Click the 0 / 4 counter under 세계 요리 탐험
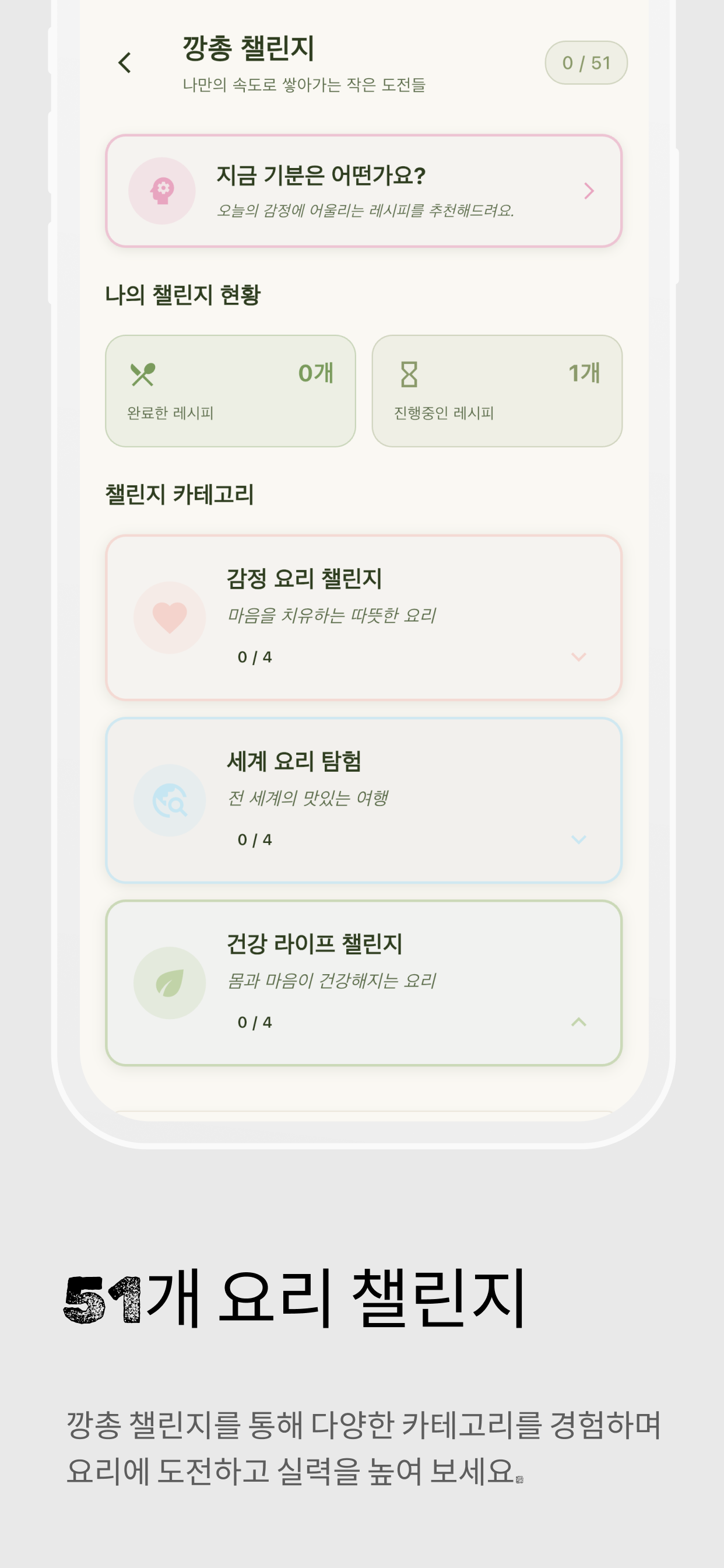Screen dimensions: 724x1568 254,839
